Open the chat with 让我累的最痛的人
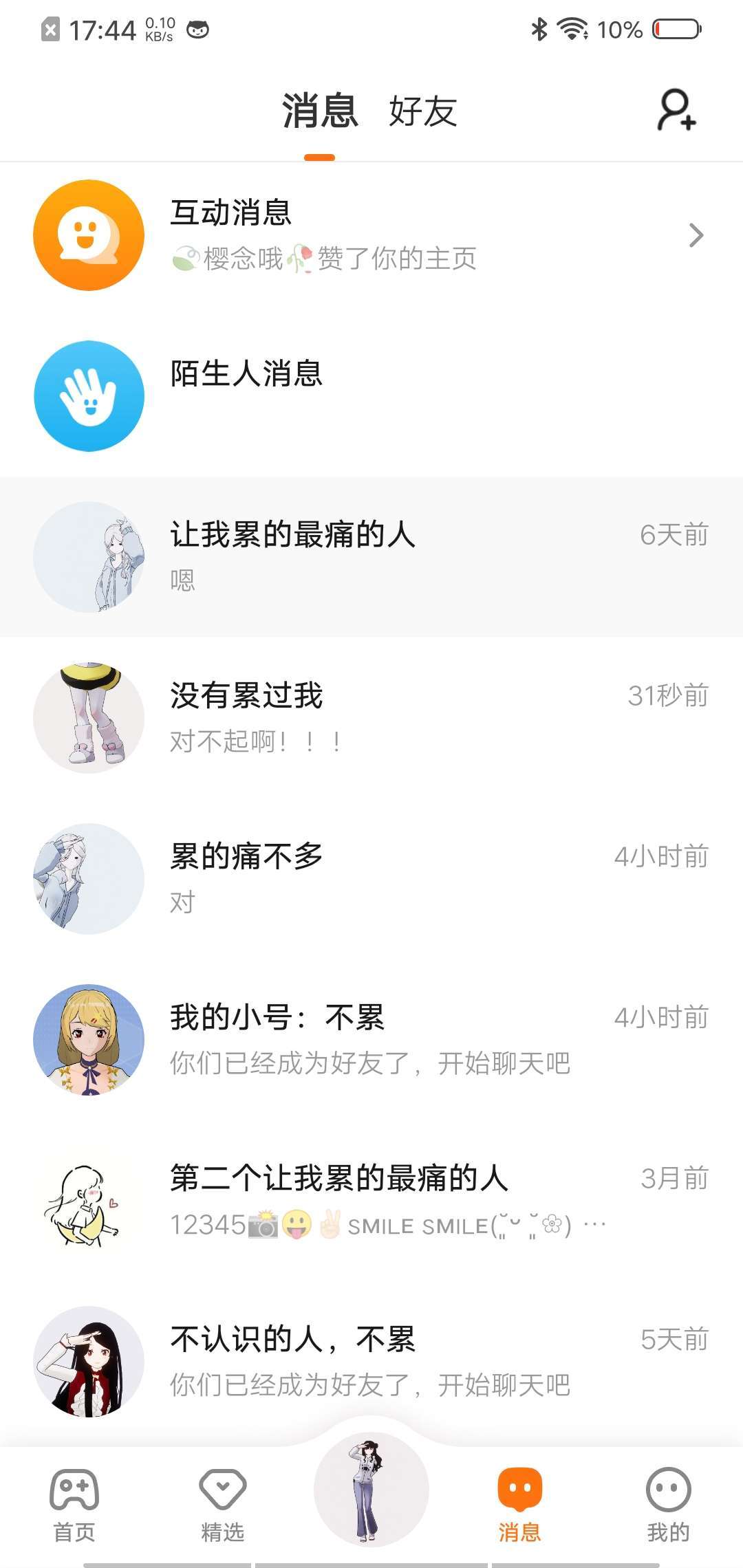The width and height of the screenshot is (743, 1568). tap(371, 557)
